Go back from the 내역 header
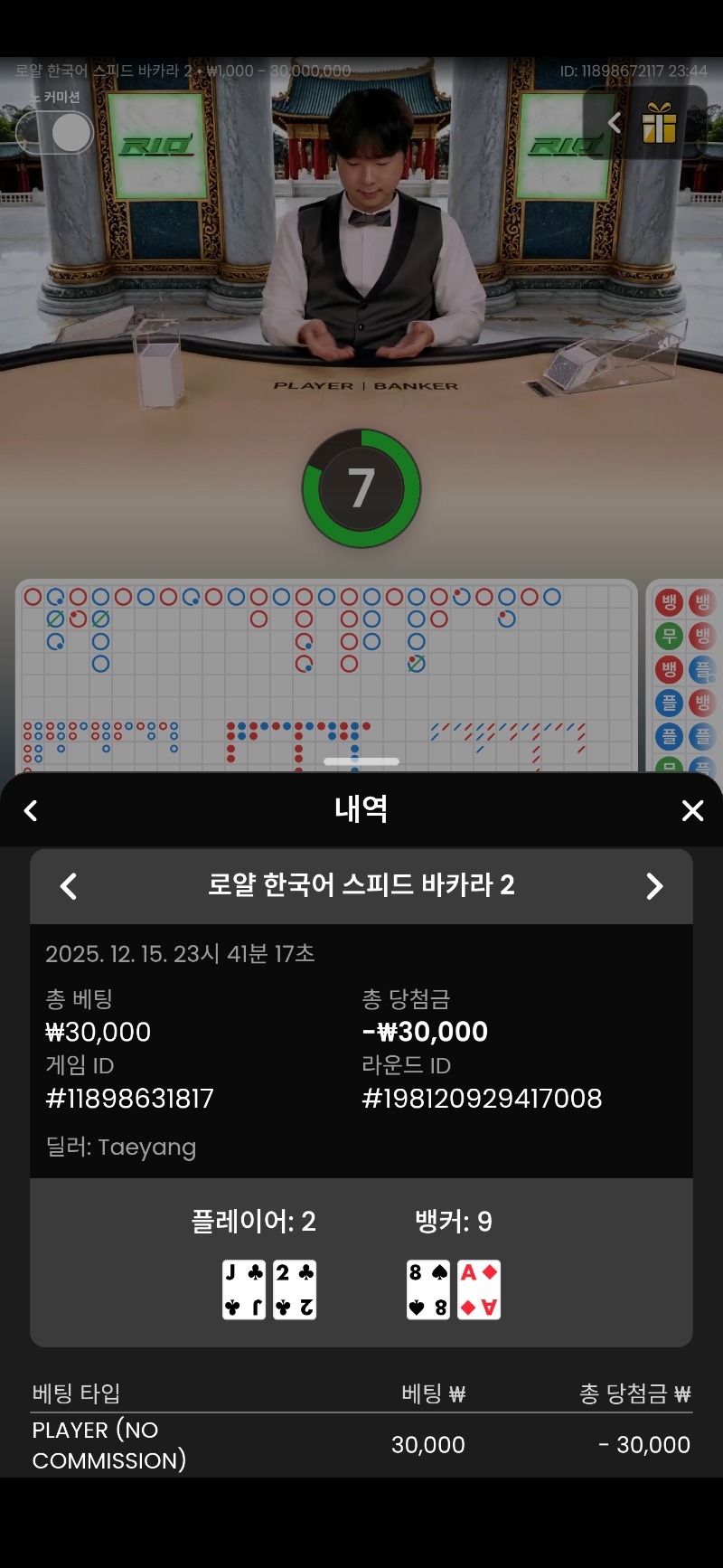This screenshot has height=1568, width=723. [31, 810]
